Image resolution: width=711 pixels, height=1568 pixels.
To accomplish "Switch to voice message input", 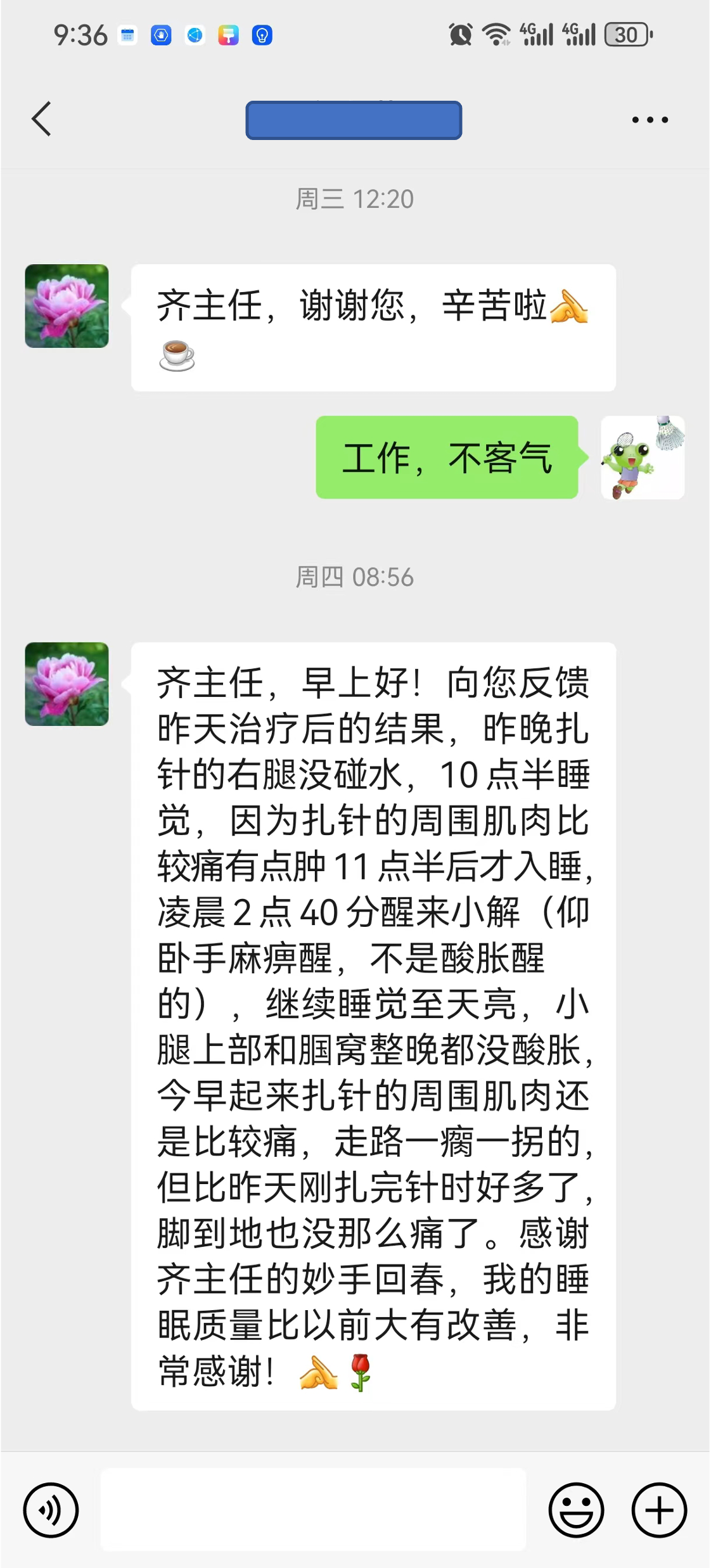I will pos(51,1510).
